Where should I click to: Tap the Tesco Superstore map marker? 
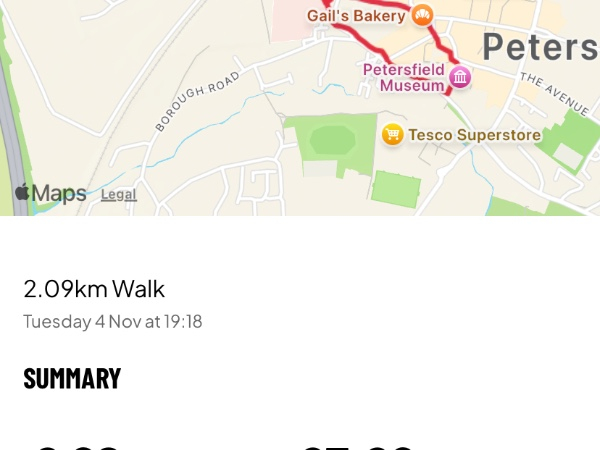(x=393, y=134)
